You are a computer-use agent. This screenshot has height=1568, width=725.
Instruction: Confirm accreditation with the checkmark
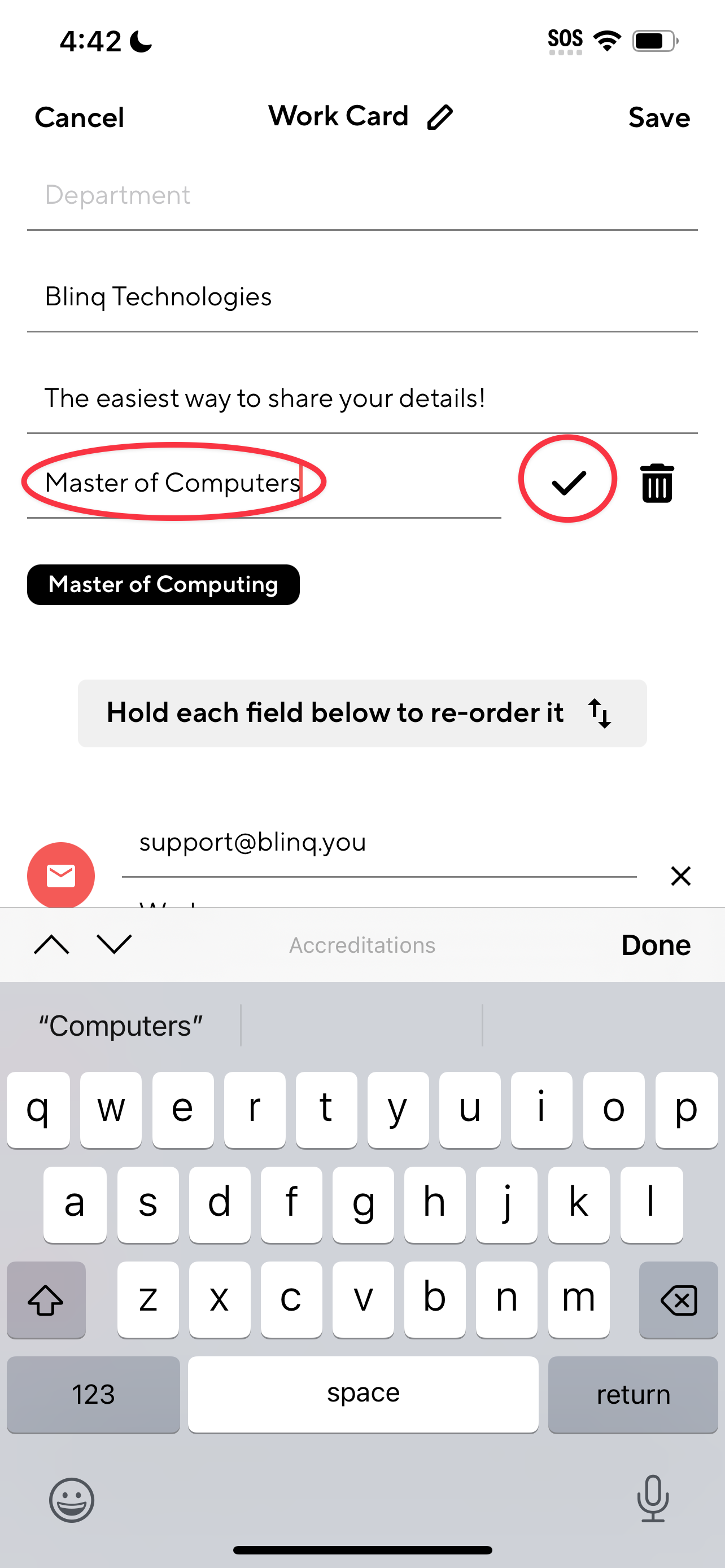tap(567, 482)
